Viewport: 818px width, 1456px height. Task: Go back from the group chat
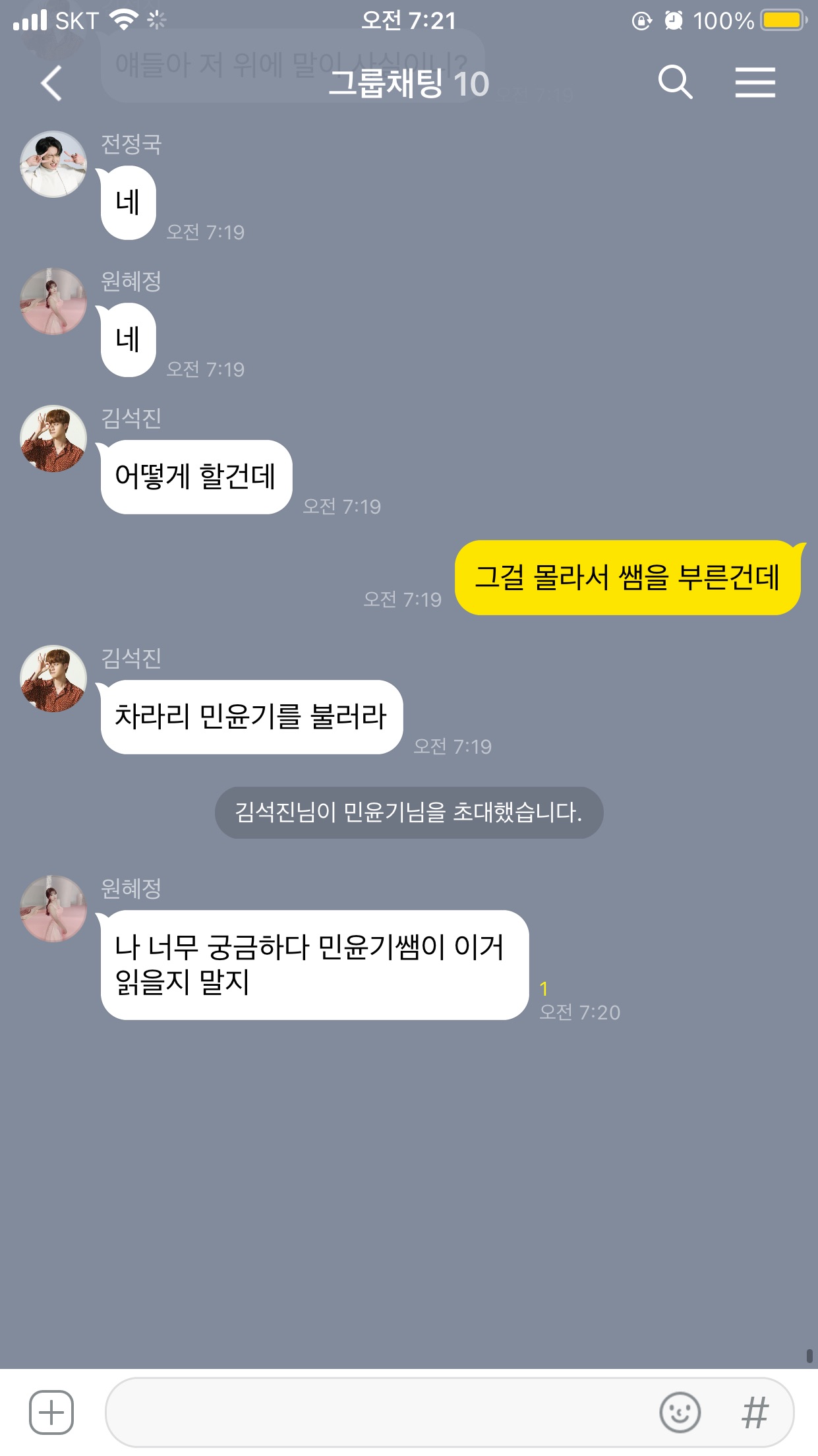(51, 83)
